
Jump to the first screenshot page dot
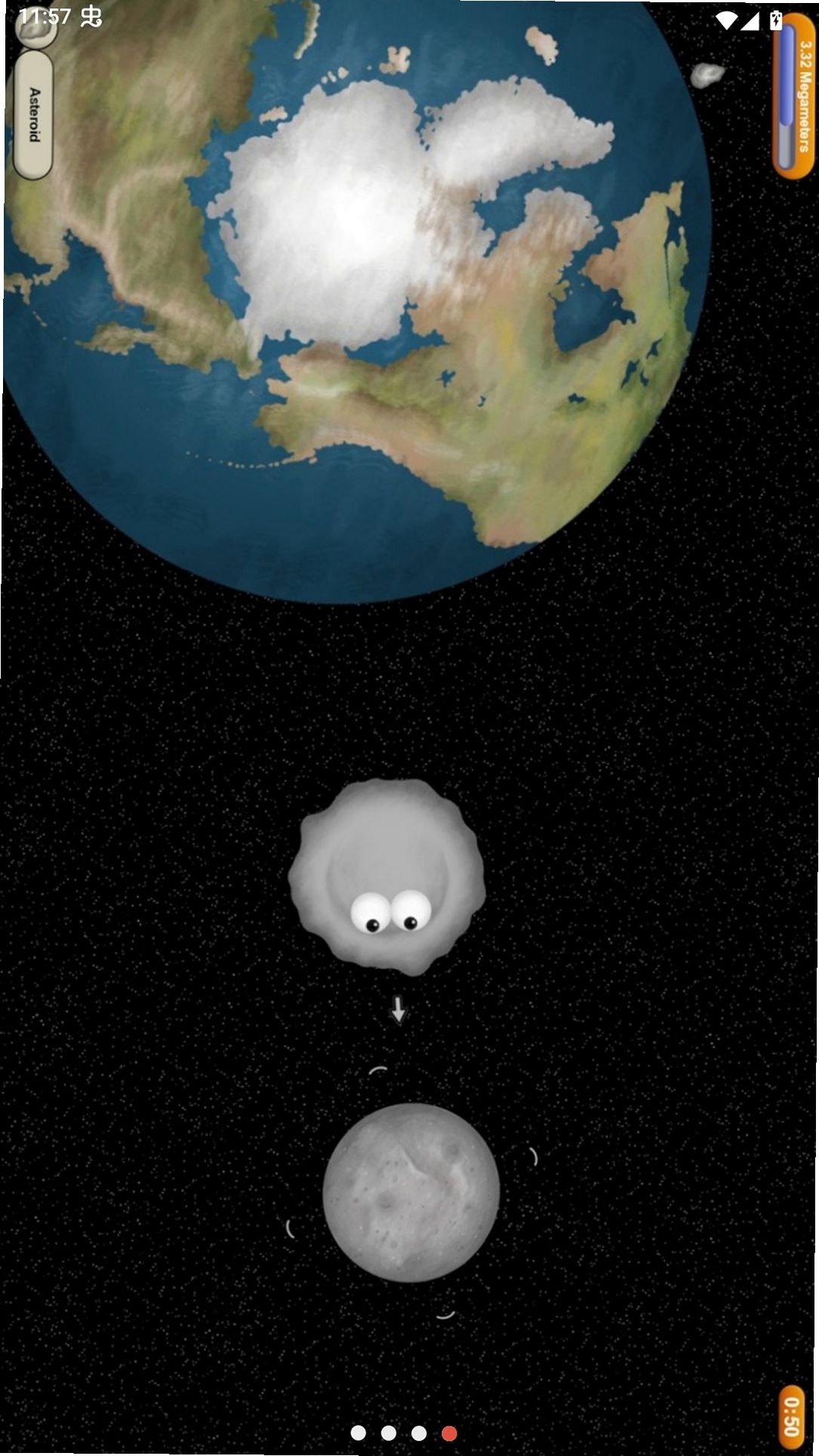(359, 1433)
